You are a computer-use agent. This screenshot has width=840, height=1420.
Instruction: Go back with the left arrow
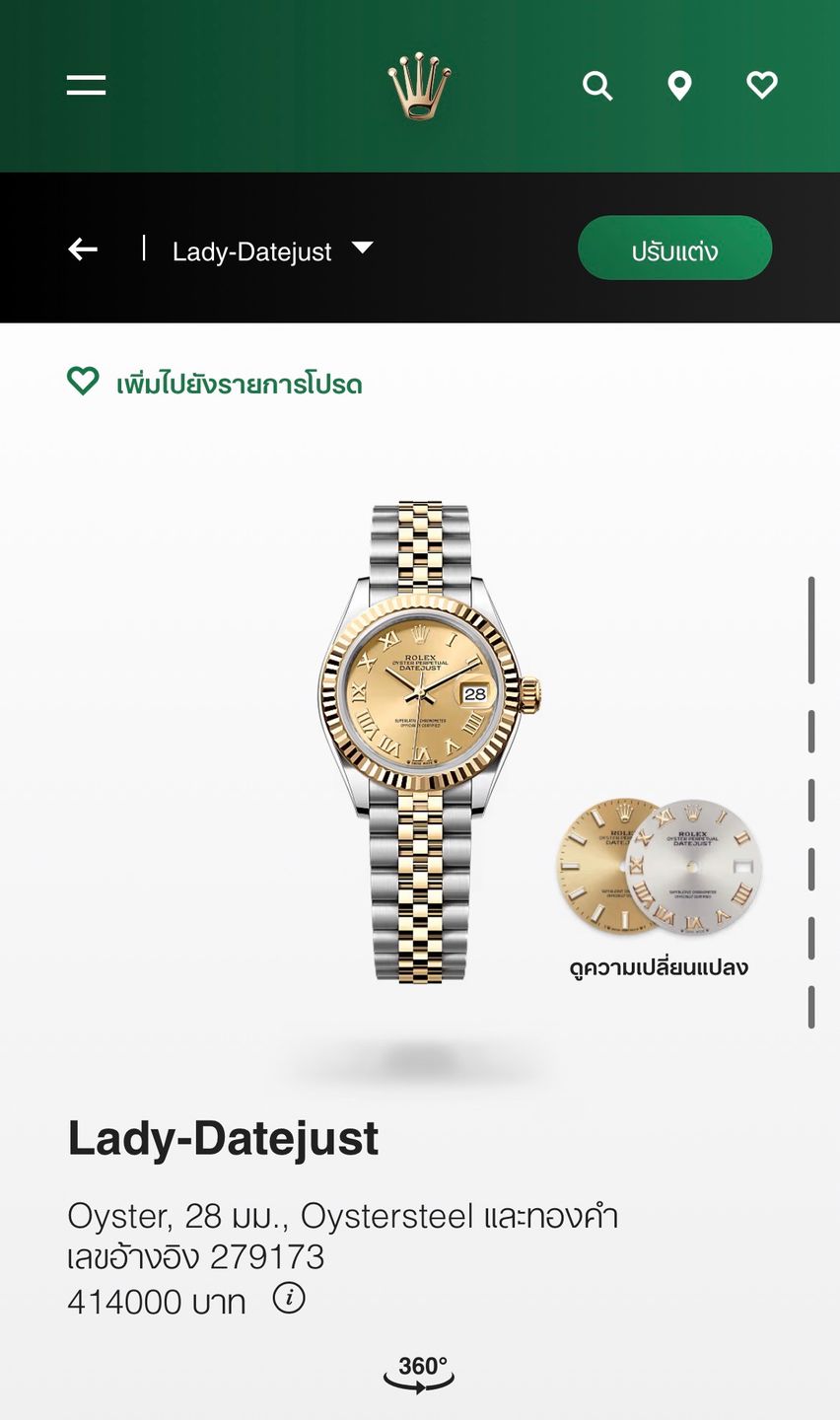tap(83, 249)
